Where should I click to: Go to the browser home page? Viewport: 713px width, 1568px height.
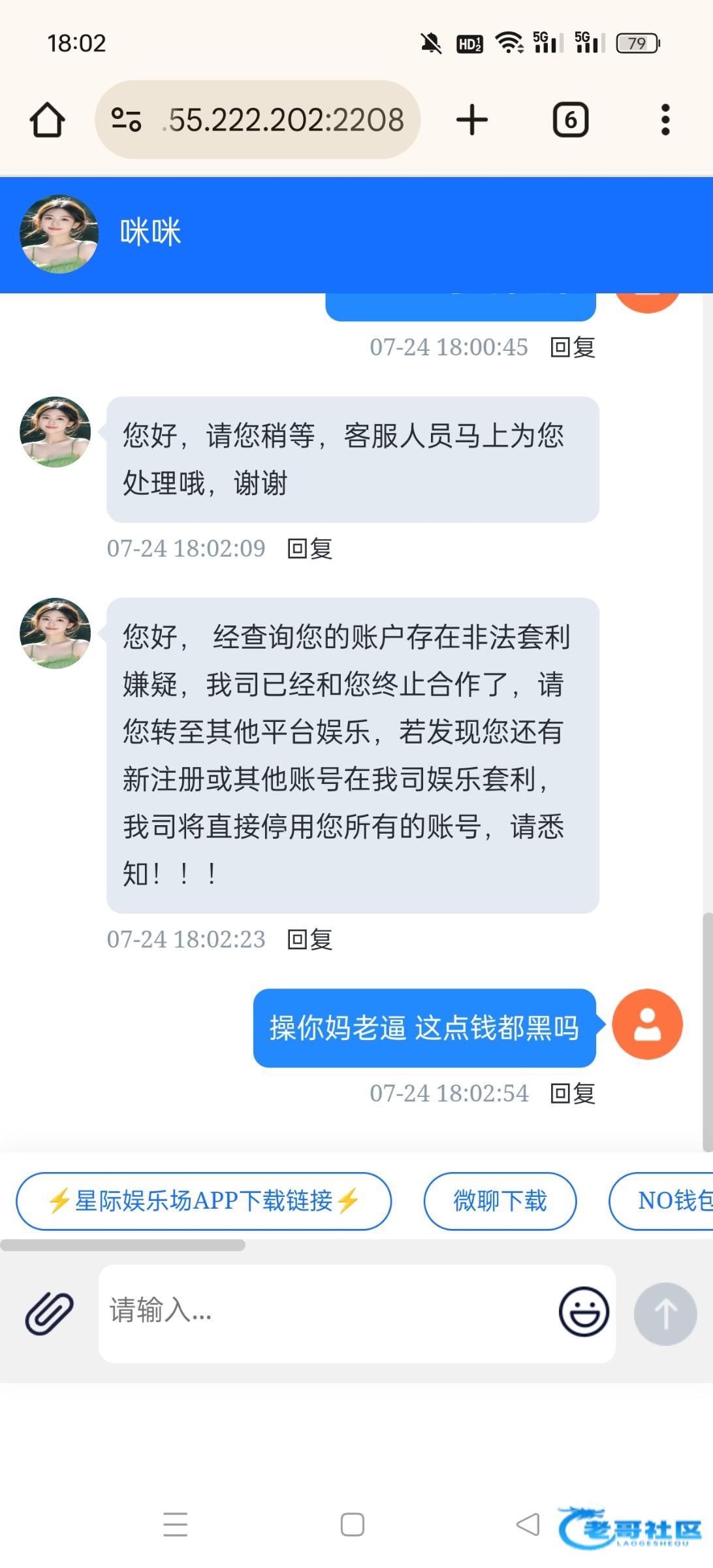pyautogui.click(x=47, y=120)
